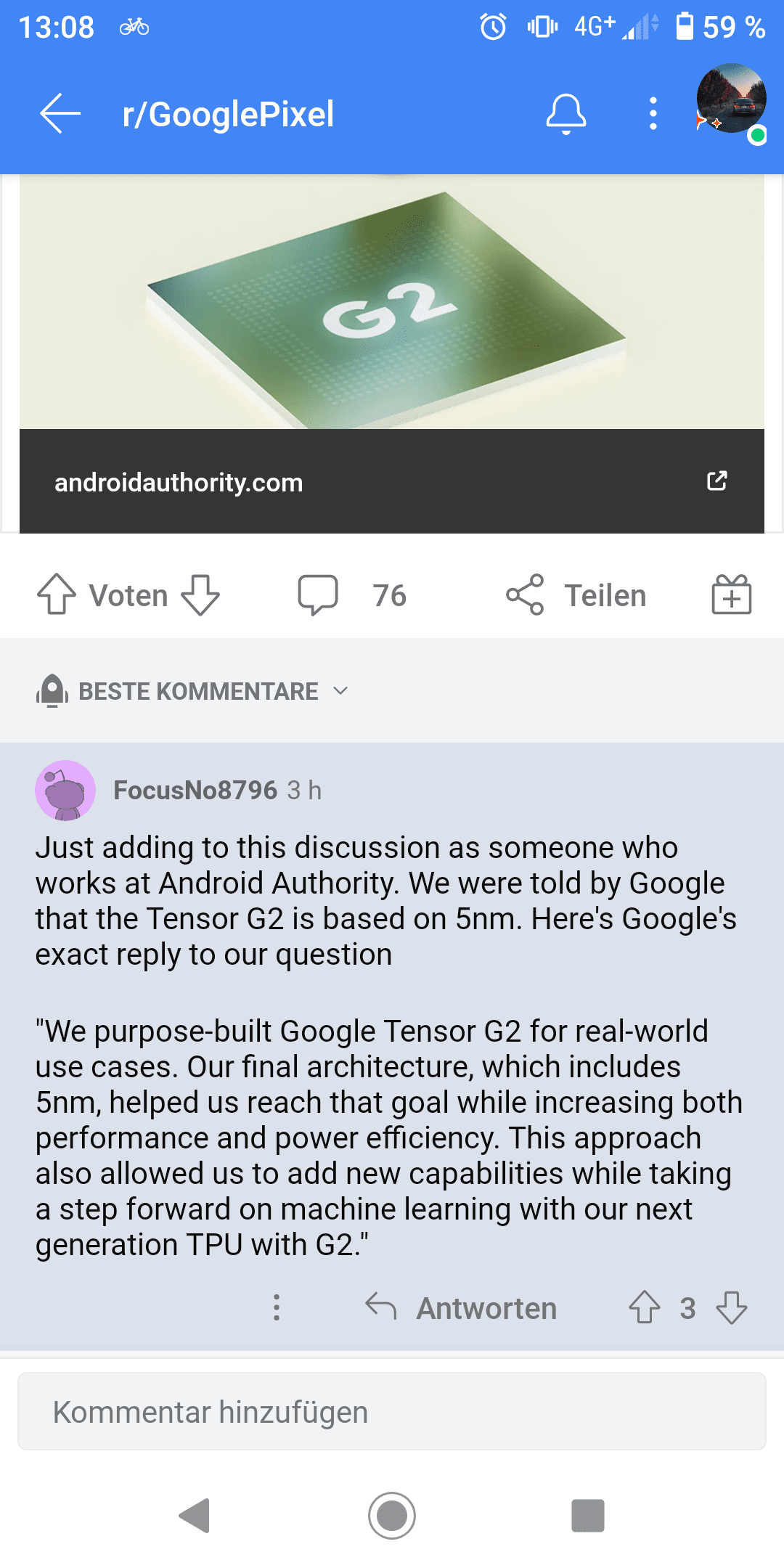Open the subreddit notifications bell
Screen dimensions: 784x1568
(566, 114)
